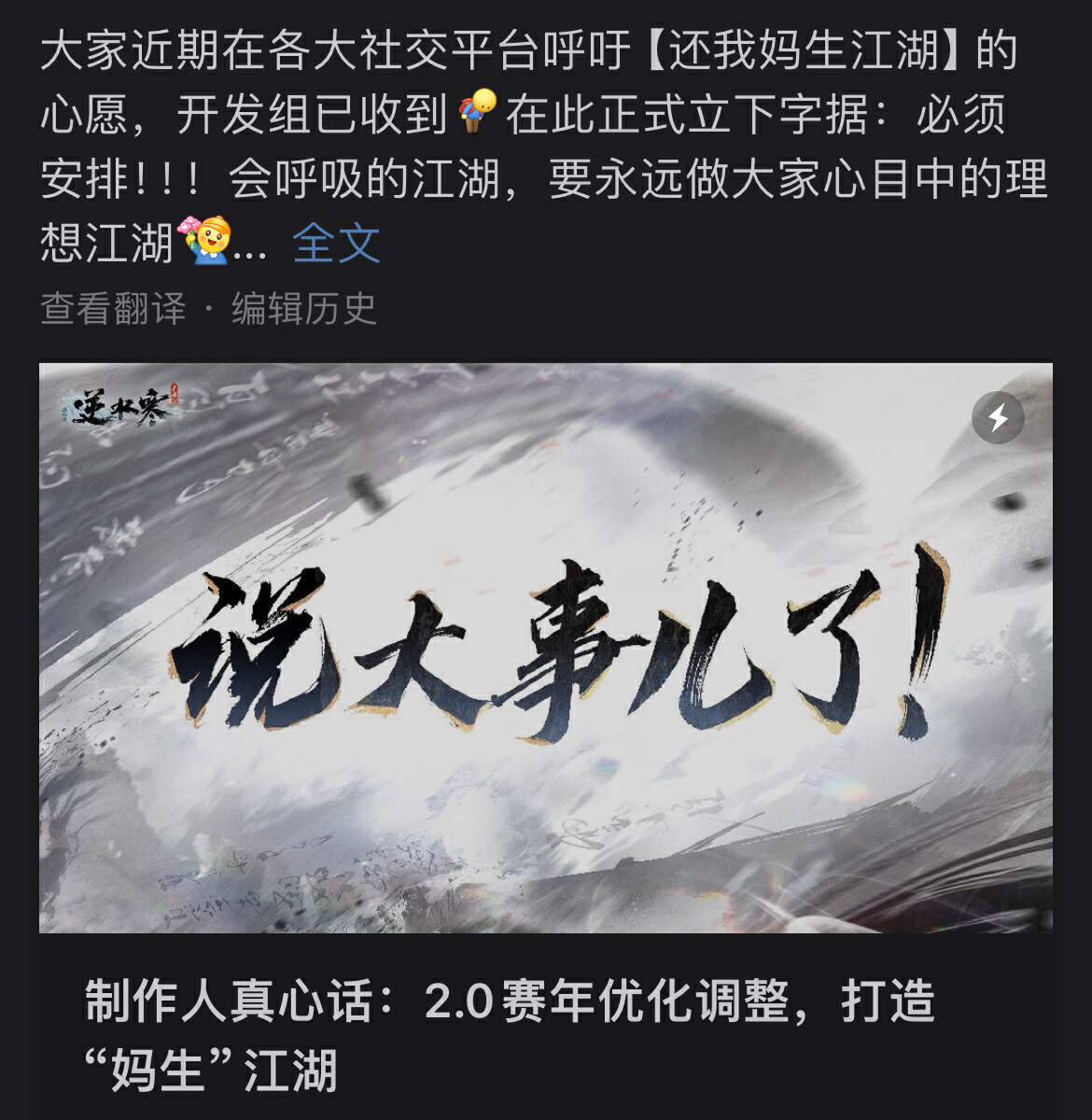Tap 查看翻译 to translate the post
Viewport: 1092px width, 1120px height.
[x=113, y=309]
